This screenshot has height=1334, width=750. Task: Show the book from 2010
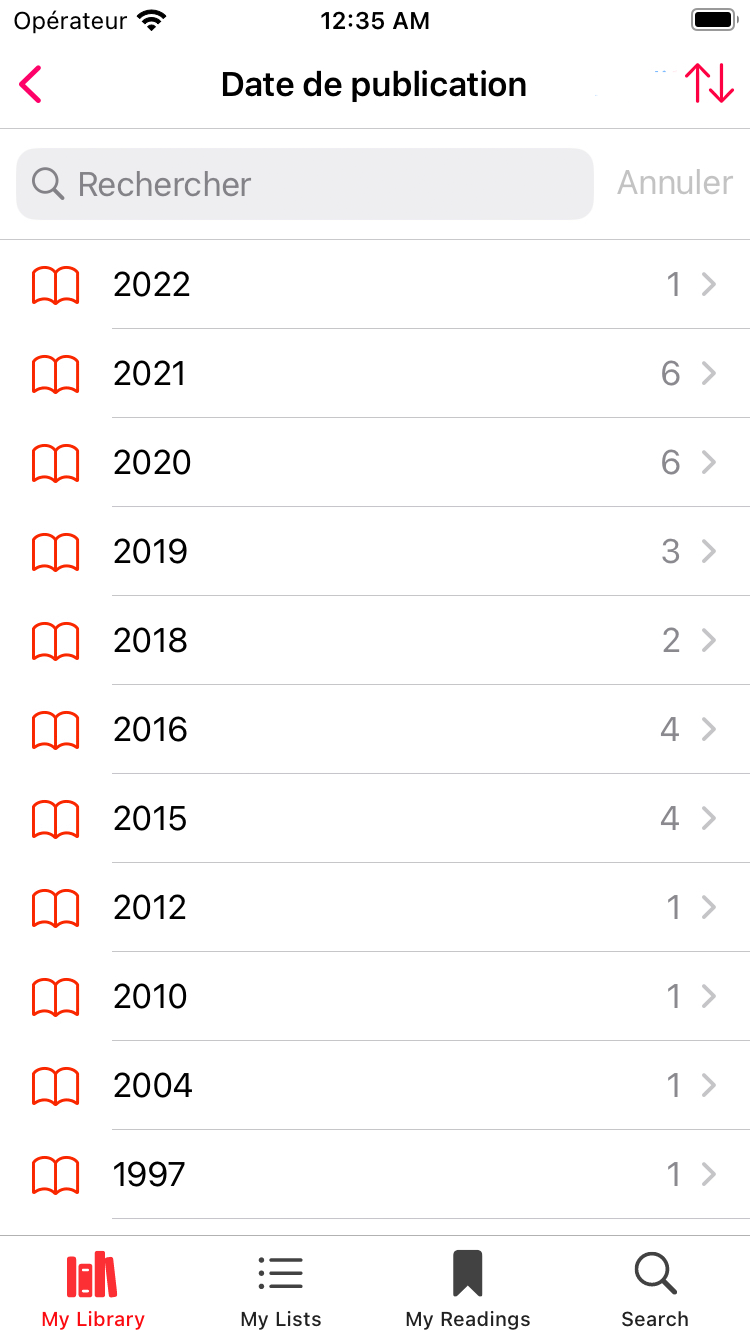tap(375, 997)
